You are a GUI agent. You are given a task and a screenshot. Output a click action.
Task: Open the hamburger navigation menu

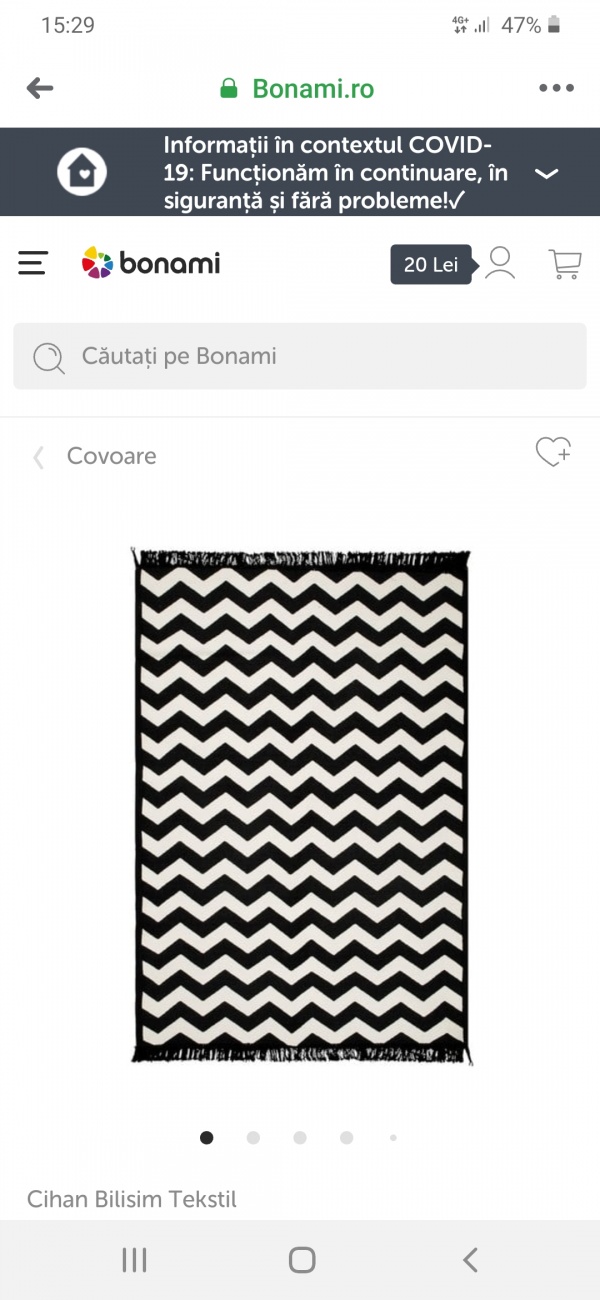(x=33, y=263)
